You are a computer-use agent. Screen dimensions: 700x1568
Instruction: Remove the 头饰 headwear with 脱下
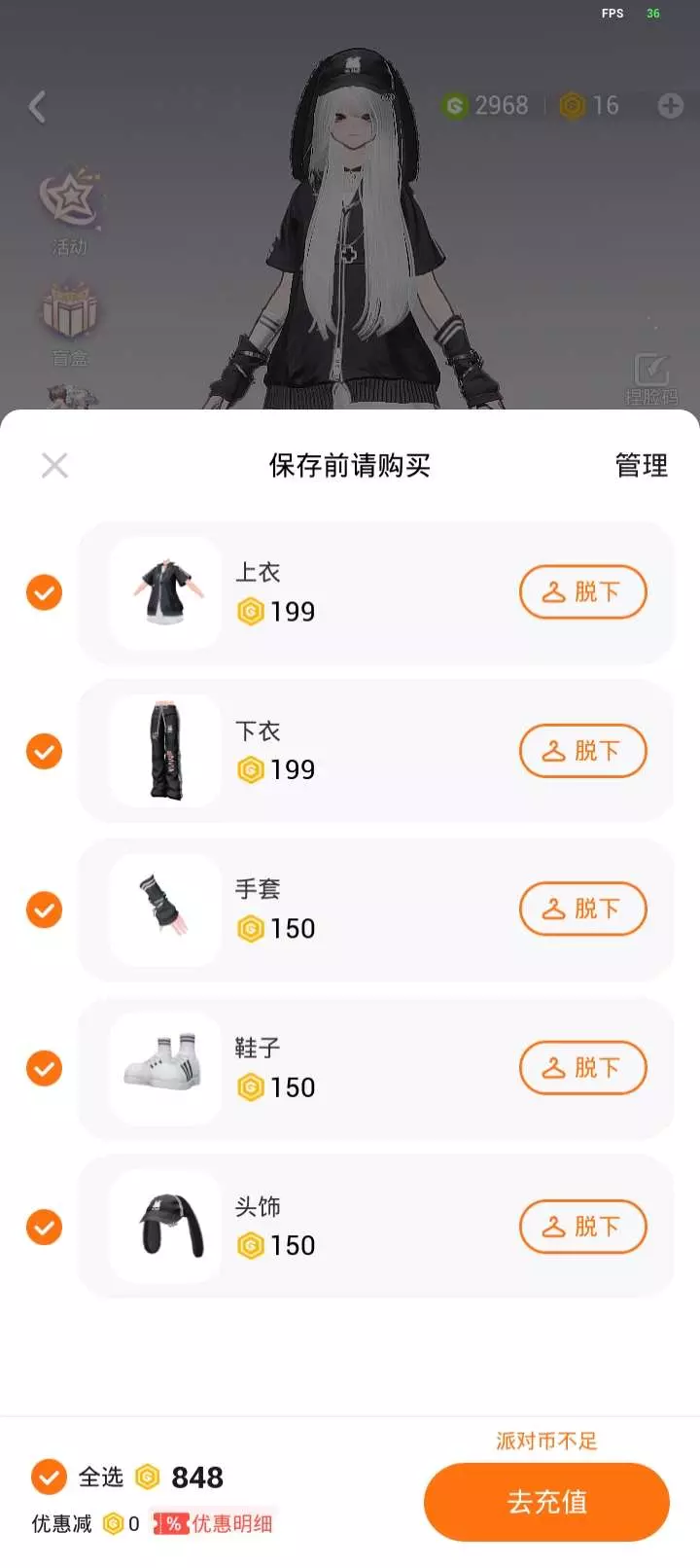[582, 1227]
